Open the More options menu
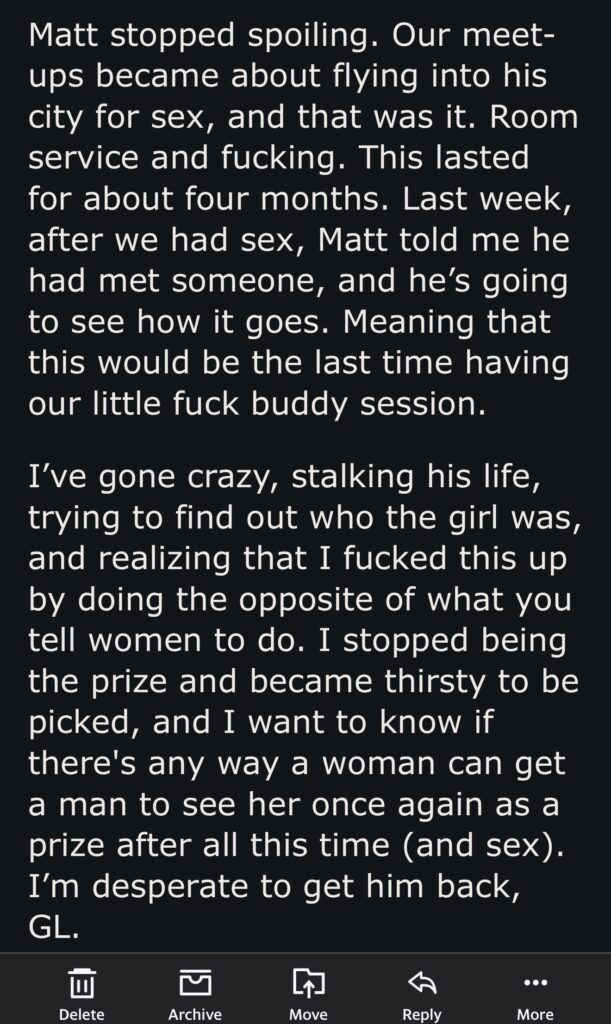The height and width of the screenshot is (1024, 611). pos(535,993)
